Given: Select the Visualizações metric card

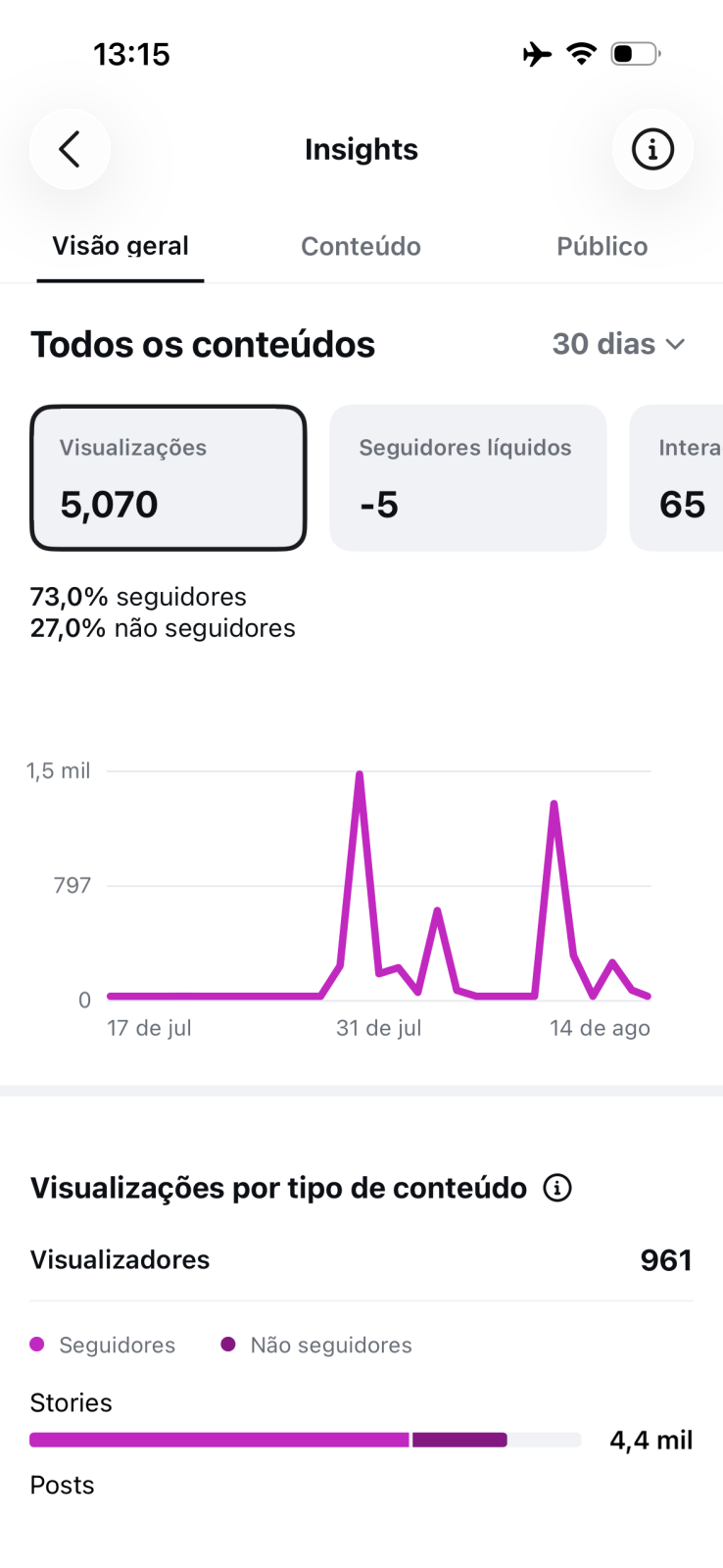Looking at the screenshot, I should pos(169,477).
